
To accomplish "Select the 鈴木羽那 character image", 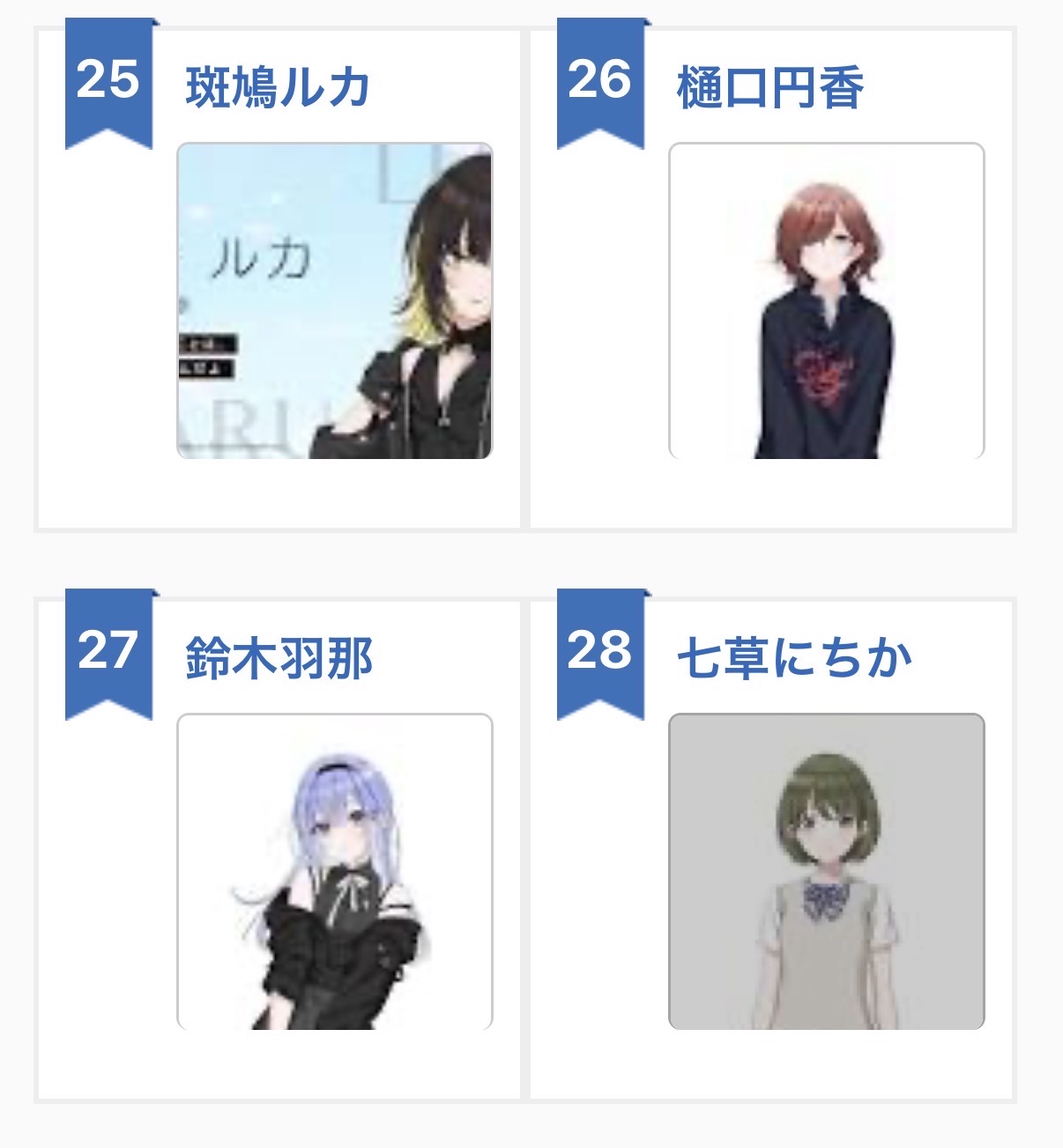I will tap(335, 871).
